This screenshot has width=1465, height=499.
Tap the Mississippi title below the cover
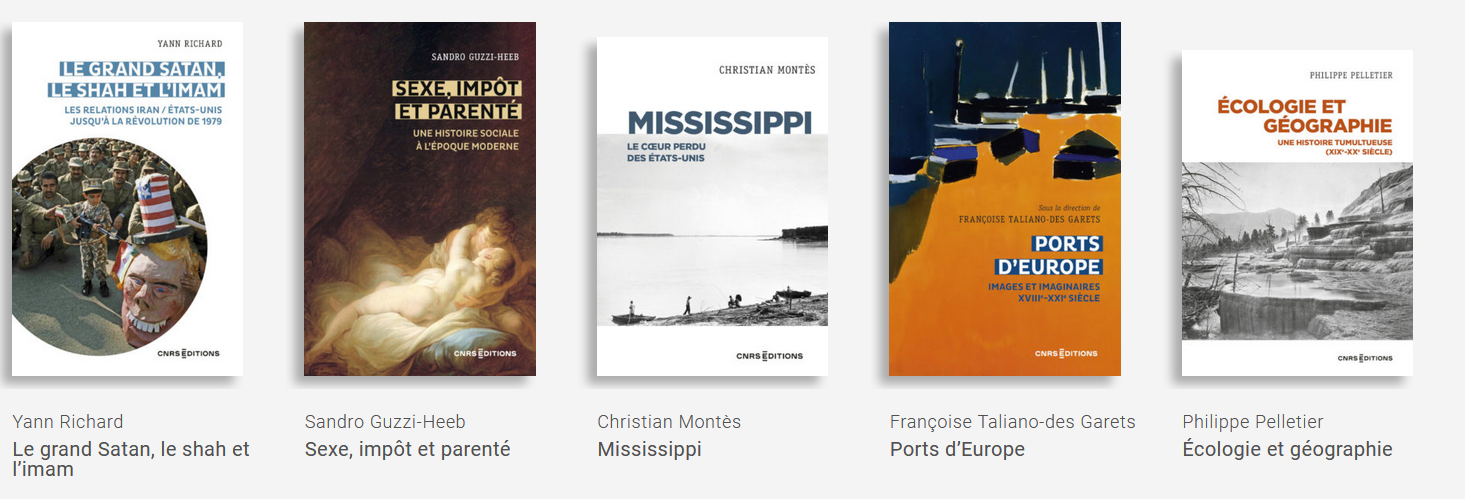pyautogui.click(x=649, y=449)
